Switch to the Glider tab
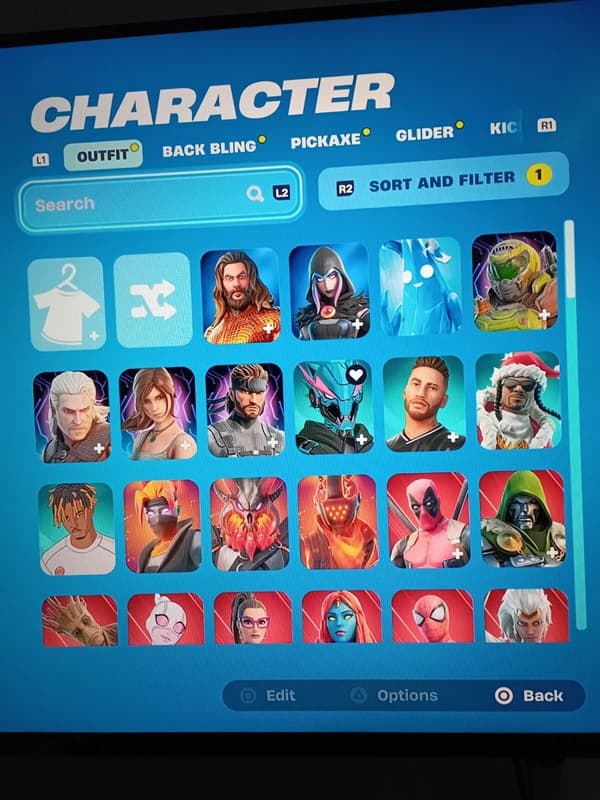 pos(424,133)
